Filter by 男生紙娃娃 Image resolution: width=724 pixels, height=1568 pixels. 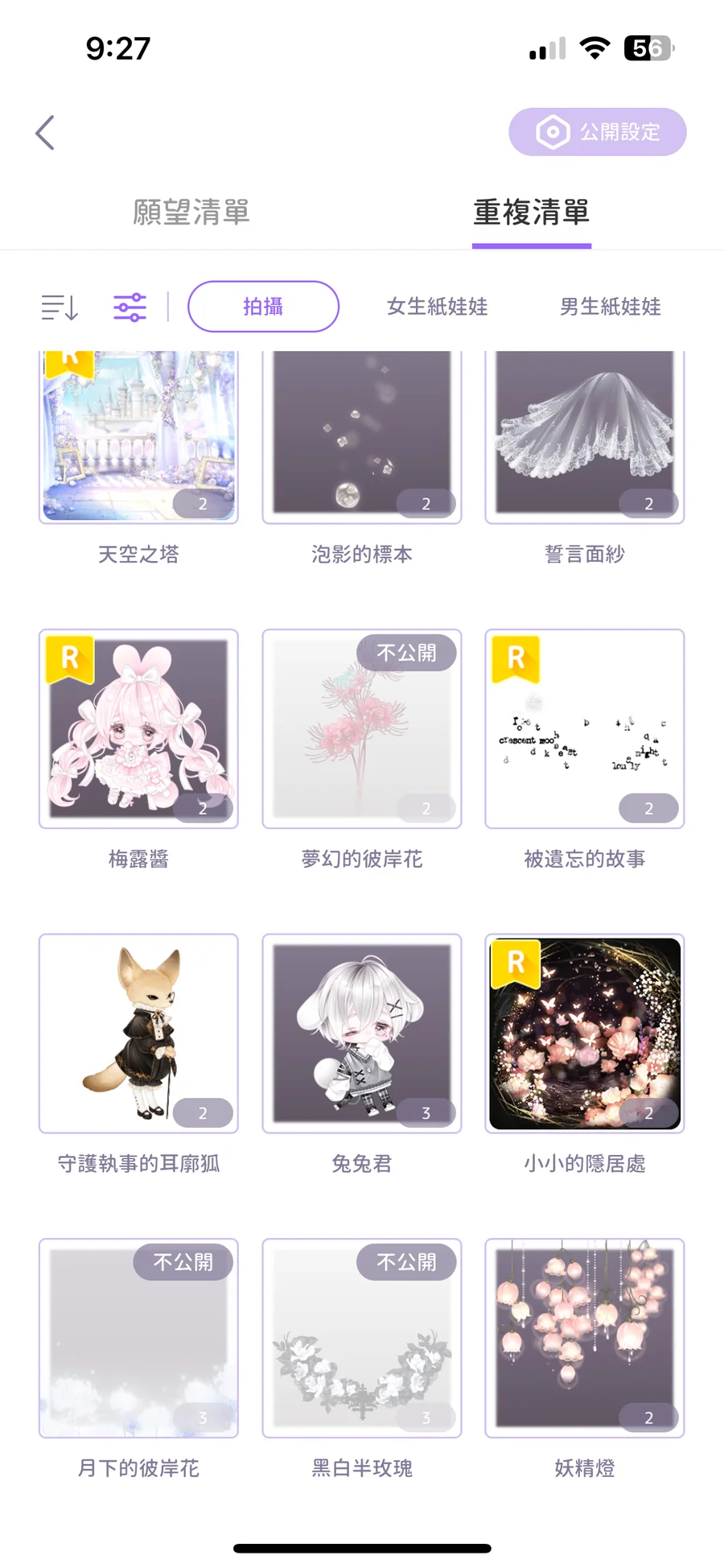click(x=610, y=307)
